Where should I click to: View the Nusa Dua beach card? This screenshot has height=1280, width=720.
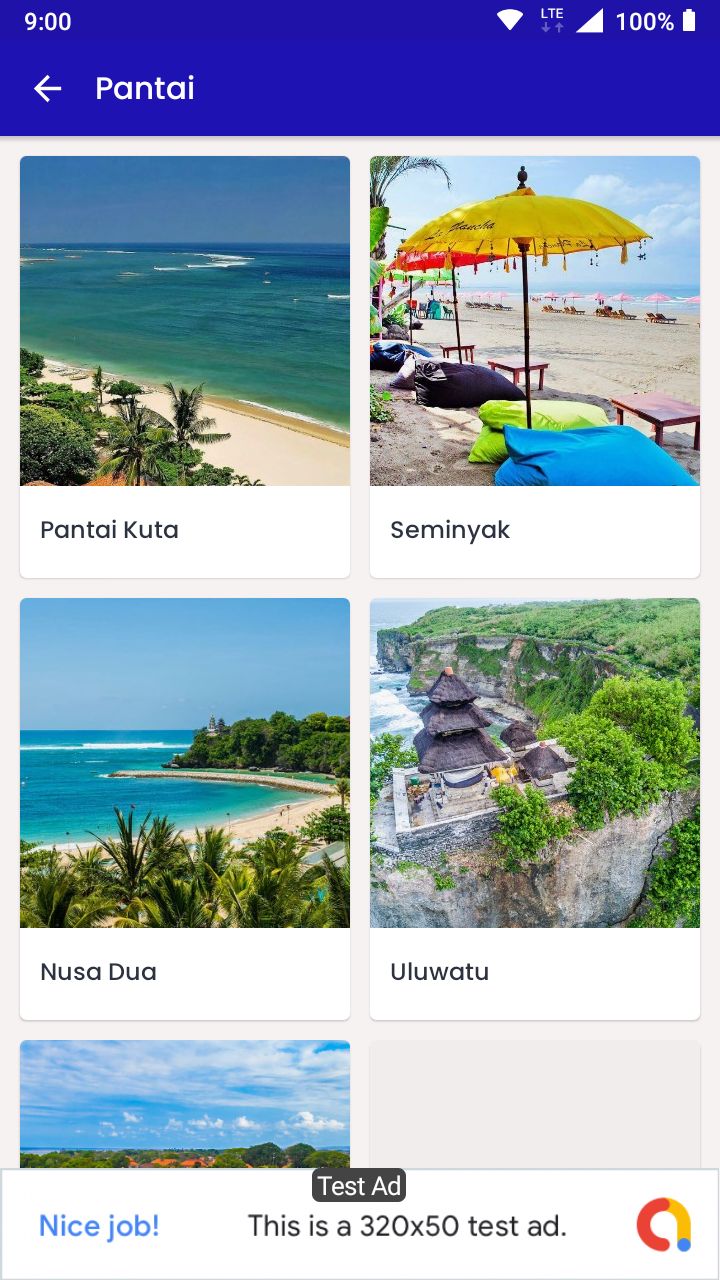[185, 808]
